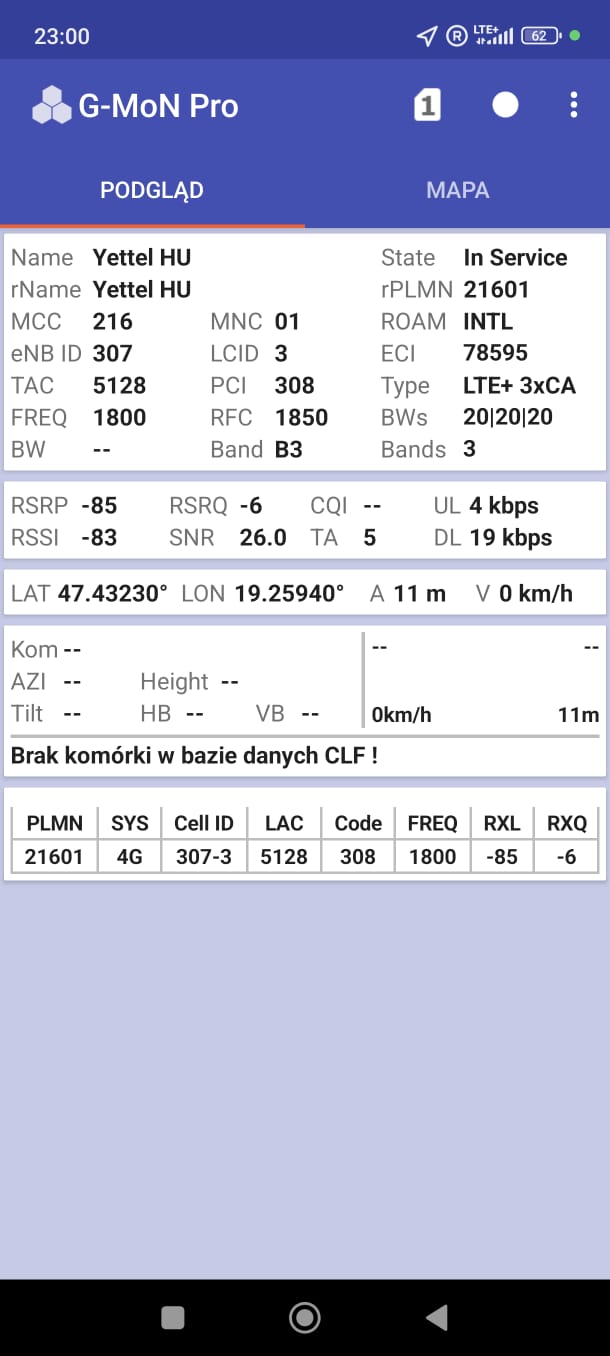Tap the SIM card 1 selector icon
610x1356 pixels.
click(x=427, y=105)
